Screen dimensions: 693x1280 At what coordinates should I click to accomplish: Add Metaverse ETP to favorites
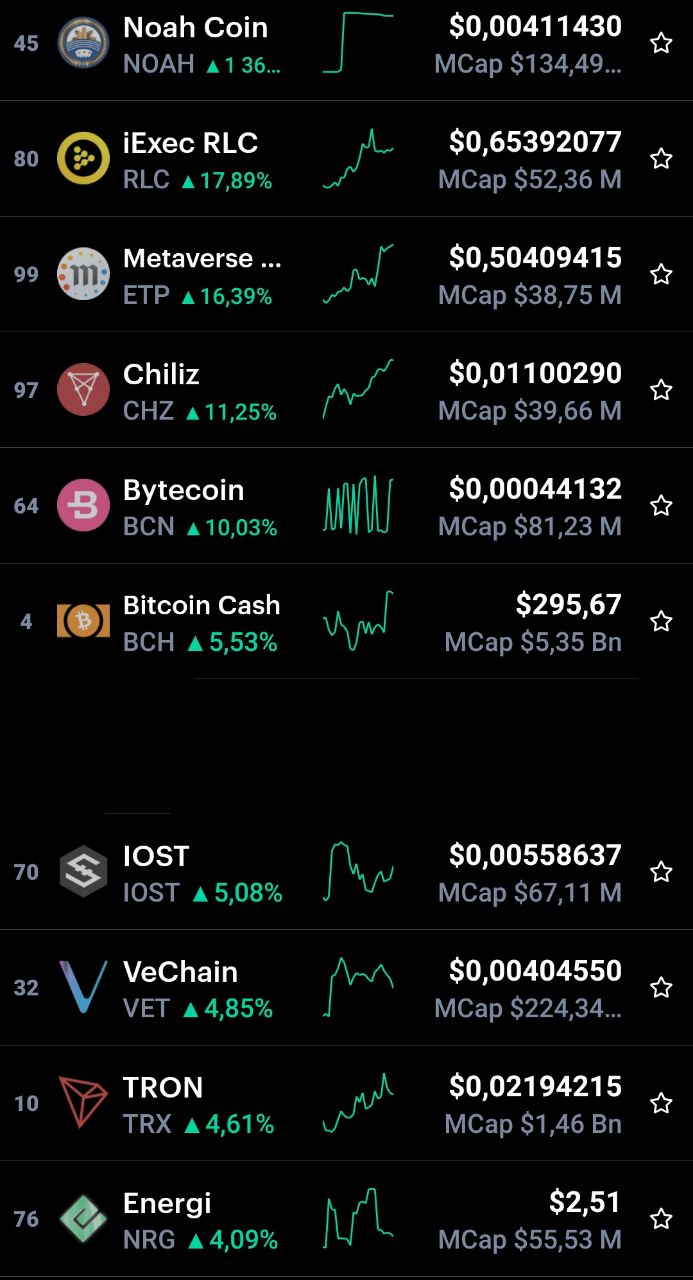[x=661, y=274]
